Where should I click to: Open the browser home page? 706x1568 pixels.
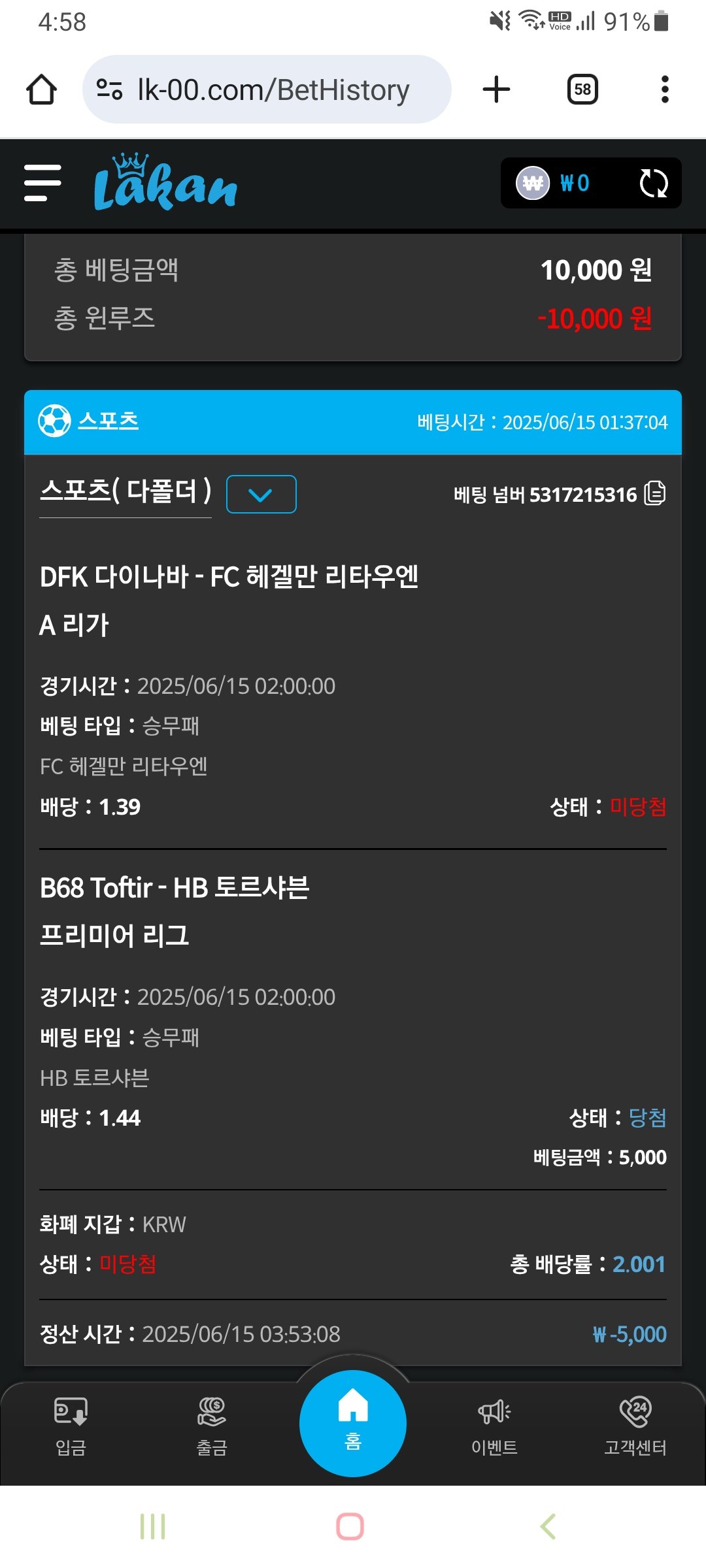(41, 90)
